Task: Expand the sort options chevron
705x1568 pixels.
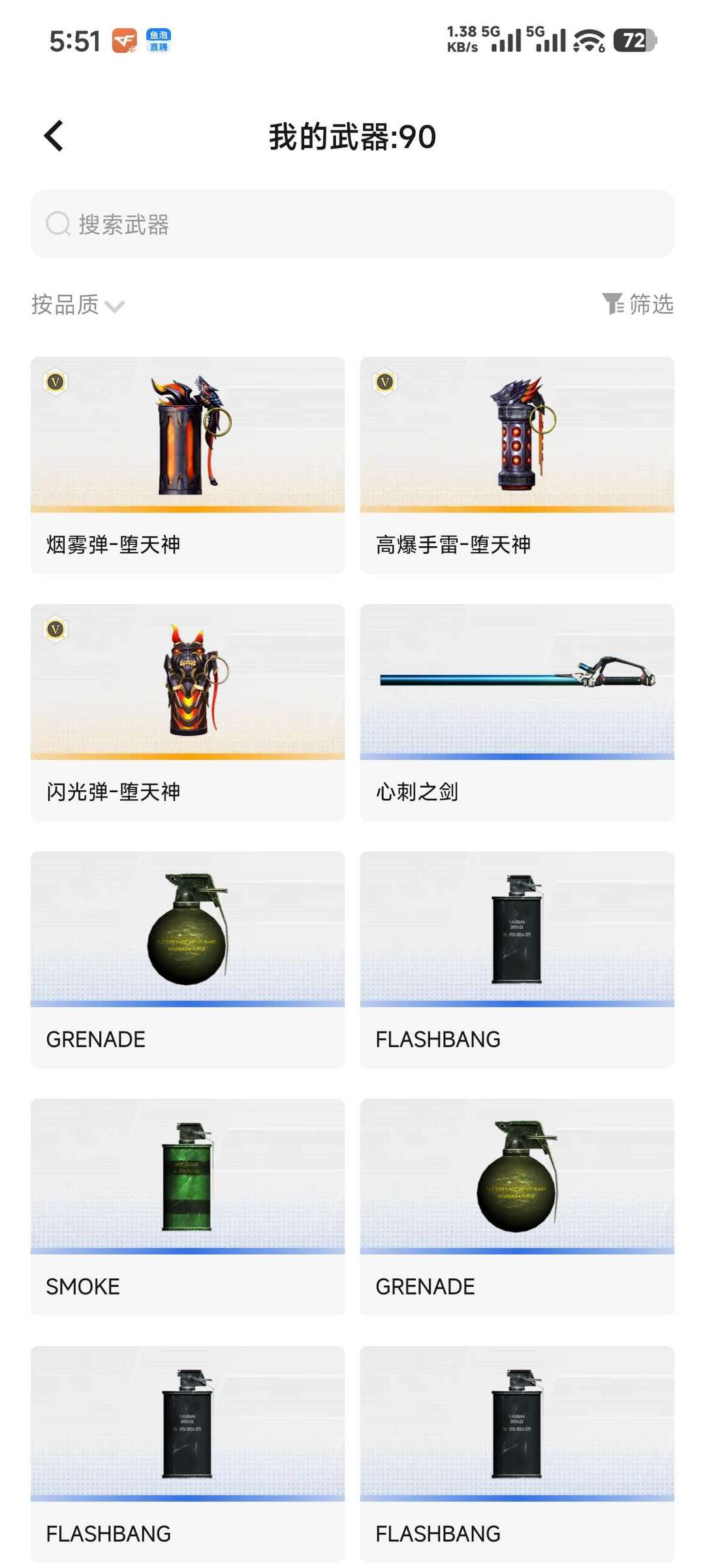Action: 113,307
